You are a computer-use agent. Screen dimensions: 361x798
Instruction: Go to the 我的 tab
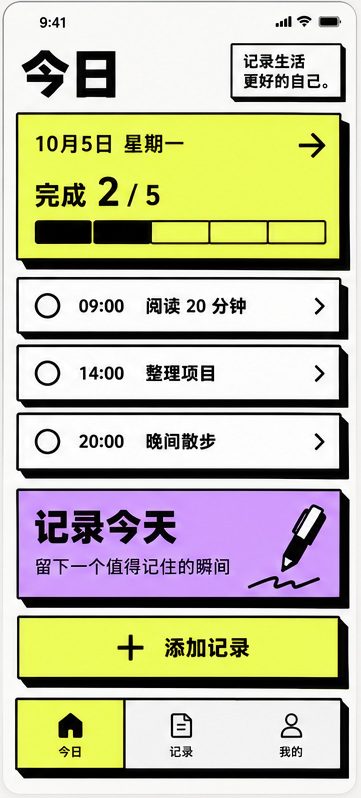point(291,734)
